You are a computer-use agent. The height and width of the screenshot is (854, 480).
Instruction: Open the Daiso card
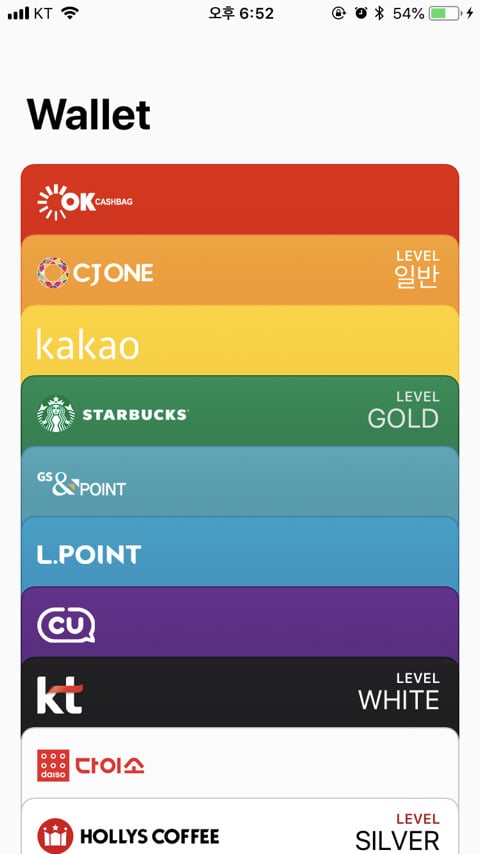[240, 764]
